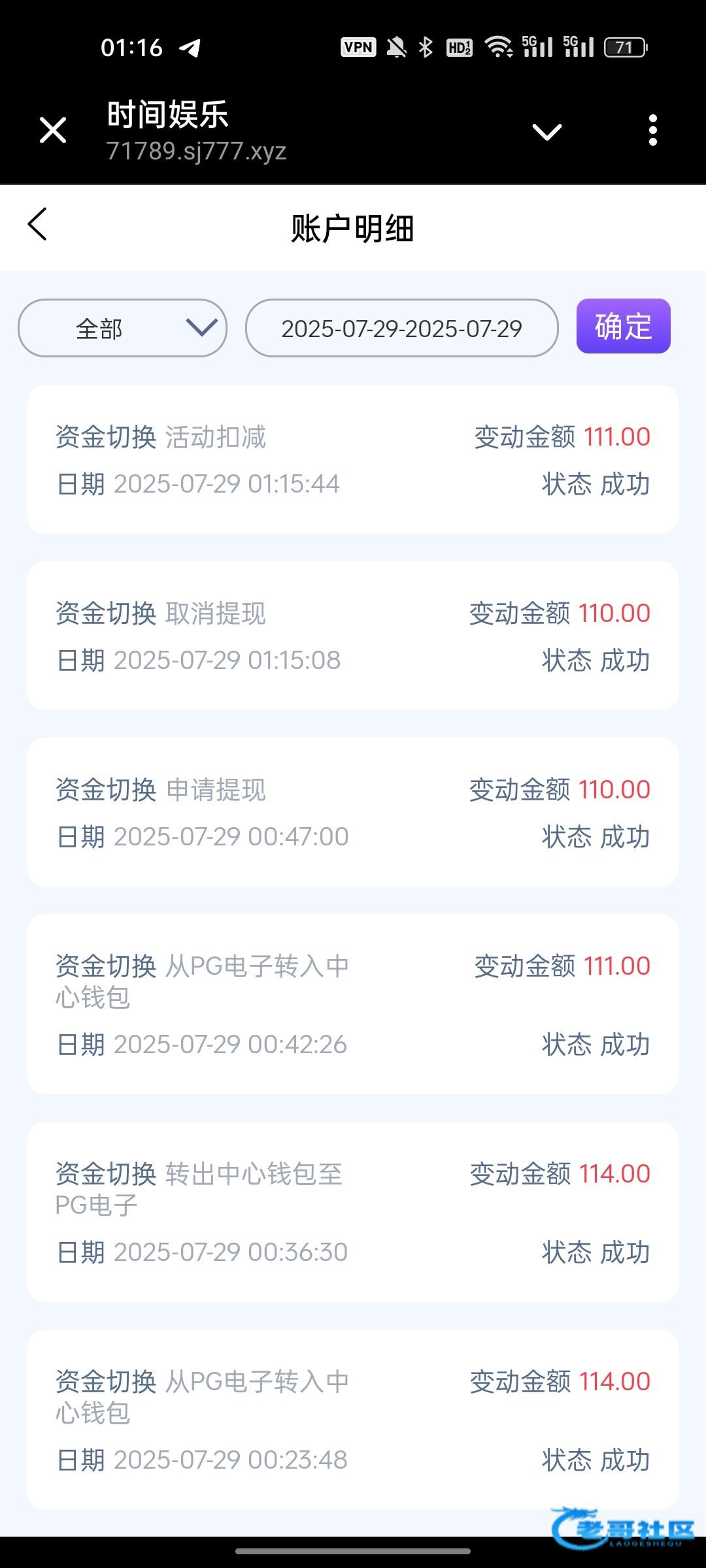Pick the 2025-07-29 date range field

[401, 328]
